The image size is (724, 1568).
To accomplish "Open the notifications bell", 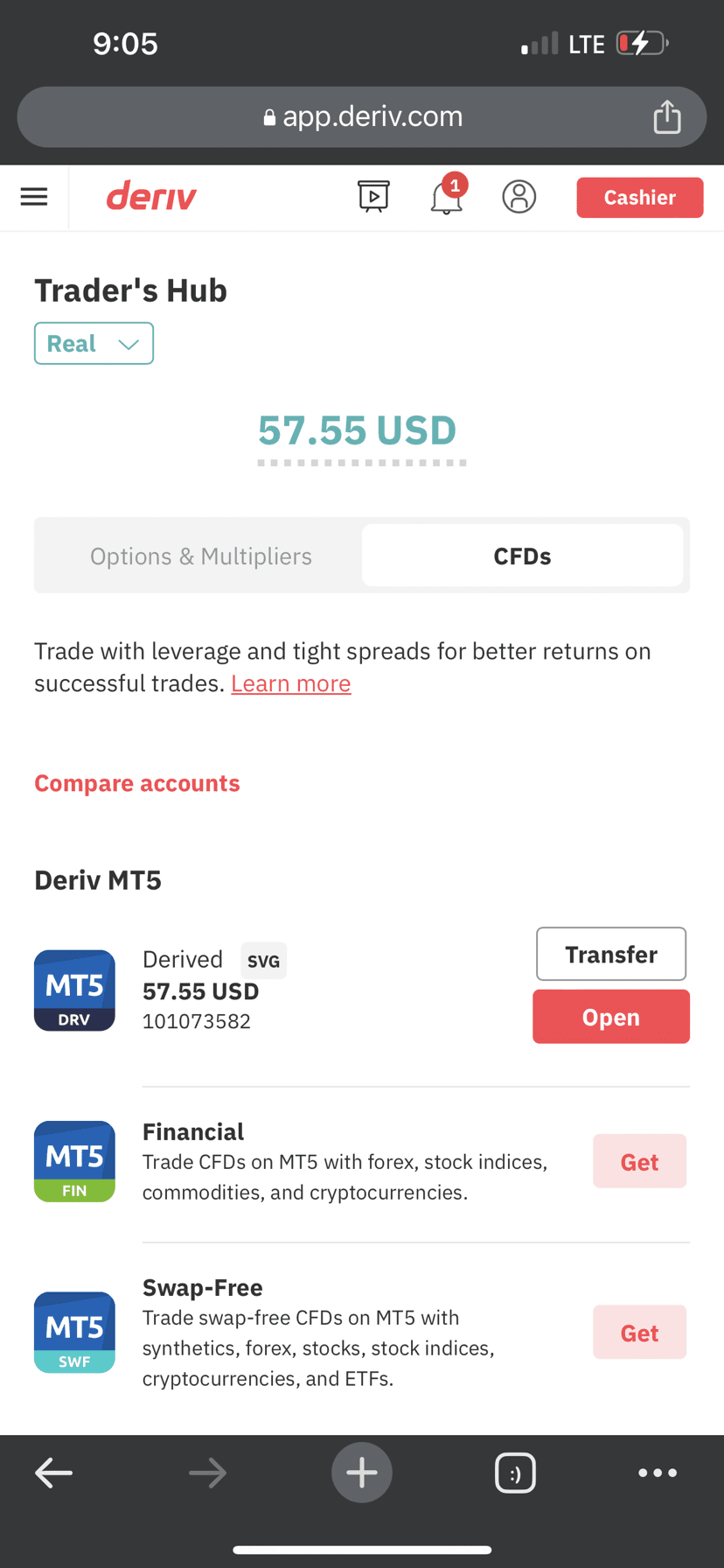I will [447, 197].
